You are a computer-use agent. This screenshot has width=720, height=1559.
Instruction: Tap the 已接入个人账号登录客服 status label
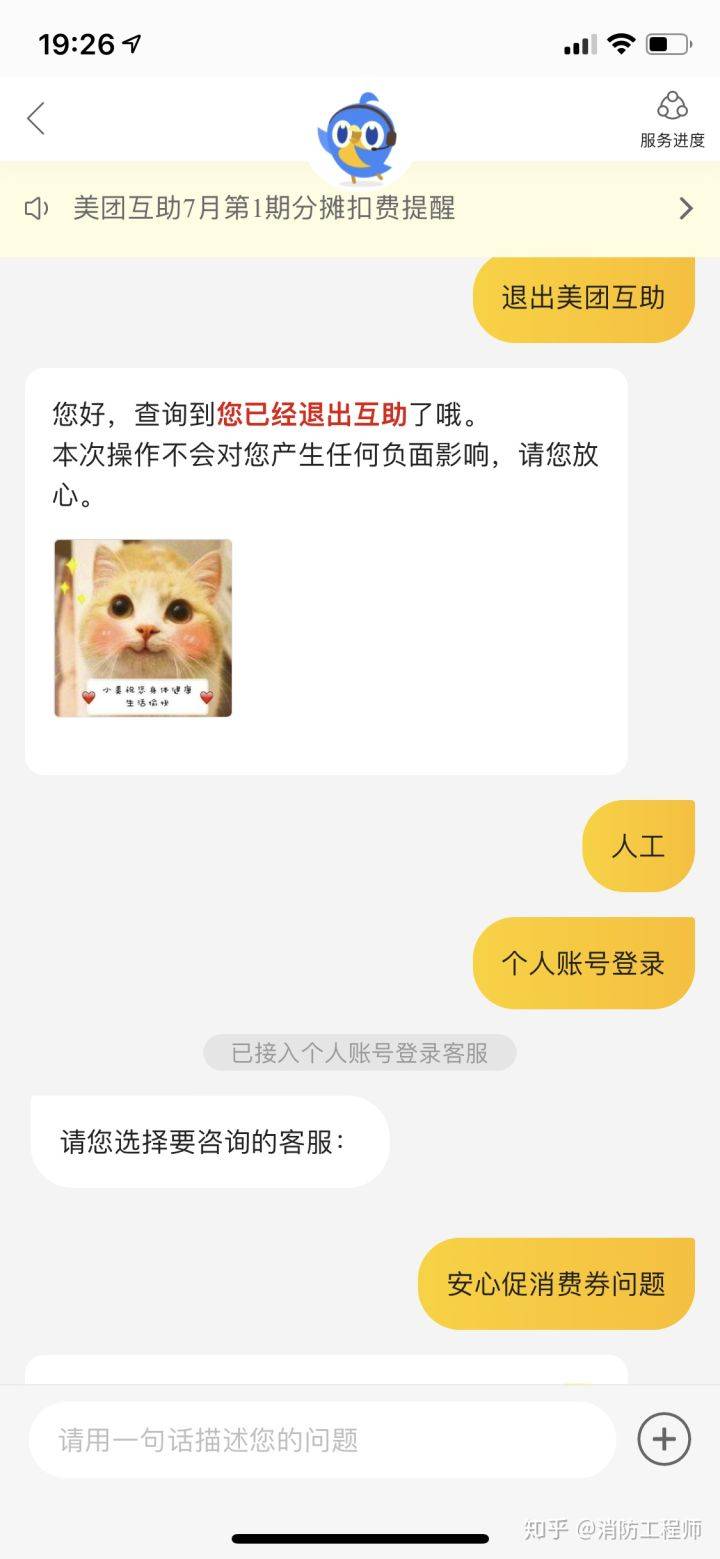(x=358, y=1052)
